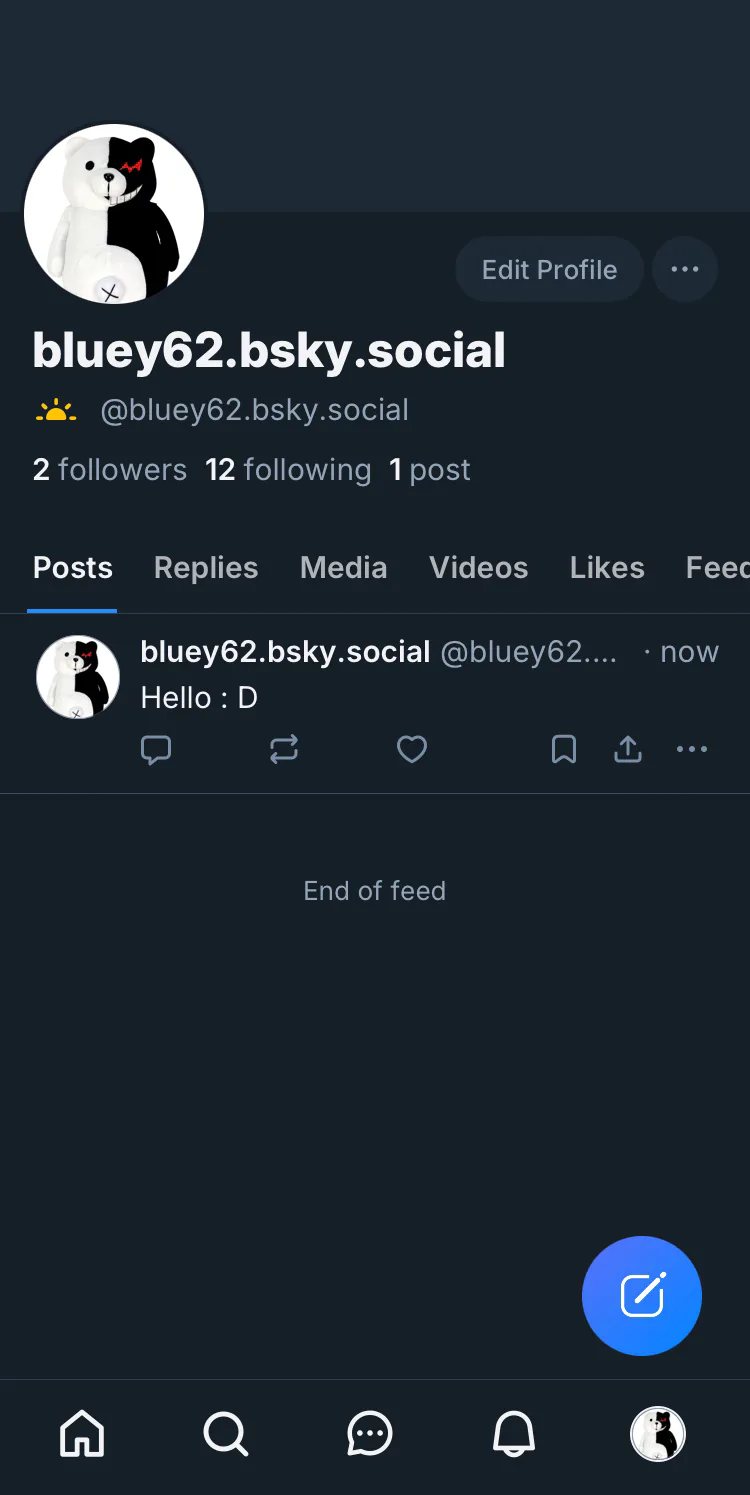Viewport: 750px width, 1495px height.
Task: Open the notifications bell
Action: pos(514,1435)
